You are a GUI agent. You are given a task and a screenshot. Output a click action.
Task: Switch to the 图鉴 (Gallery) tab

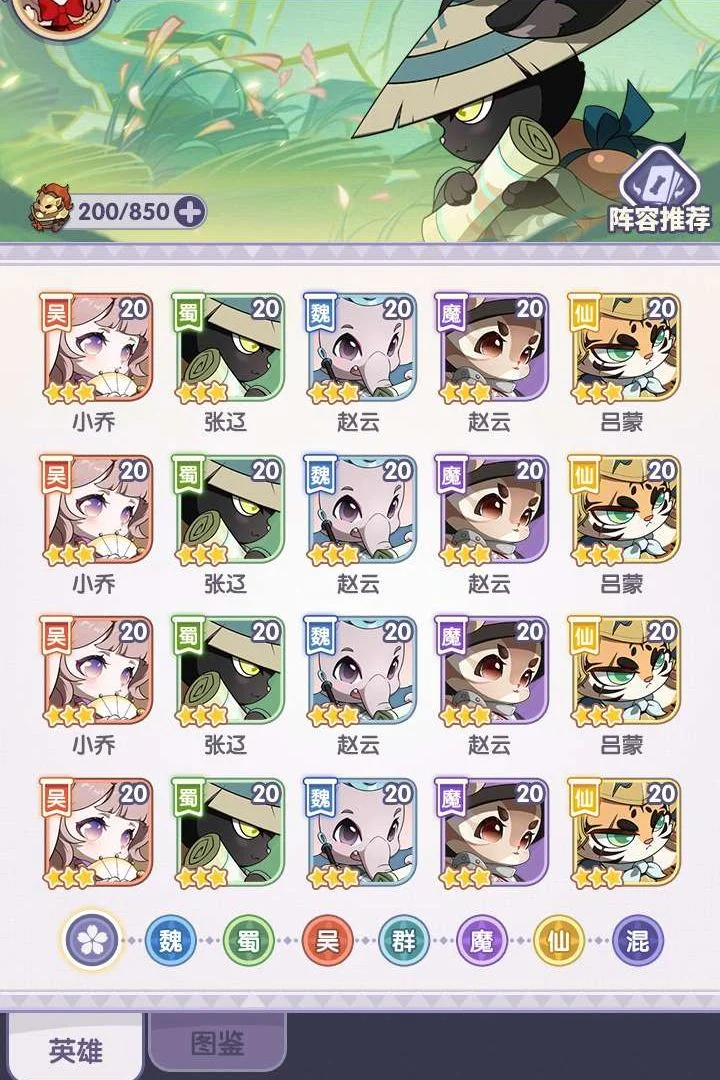(218, 1044)
